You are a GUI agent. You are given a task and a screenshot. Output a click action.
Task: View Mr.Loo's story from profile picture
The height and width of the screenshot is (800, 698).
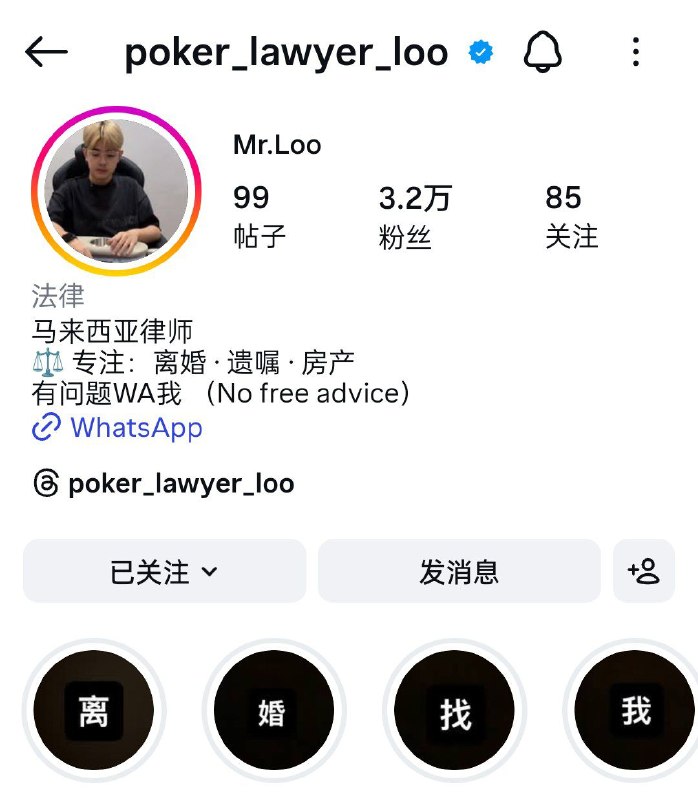(x=117, y=191)
